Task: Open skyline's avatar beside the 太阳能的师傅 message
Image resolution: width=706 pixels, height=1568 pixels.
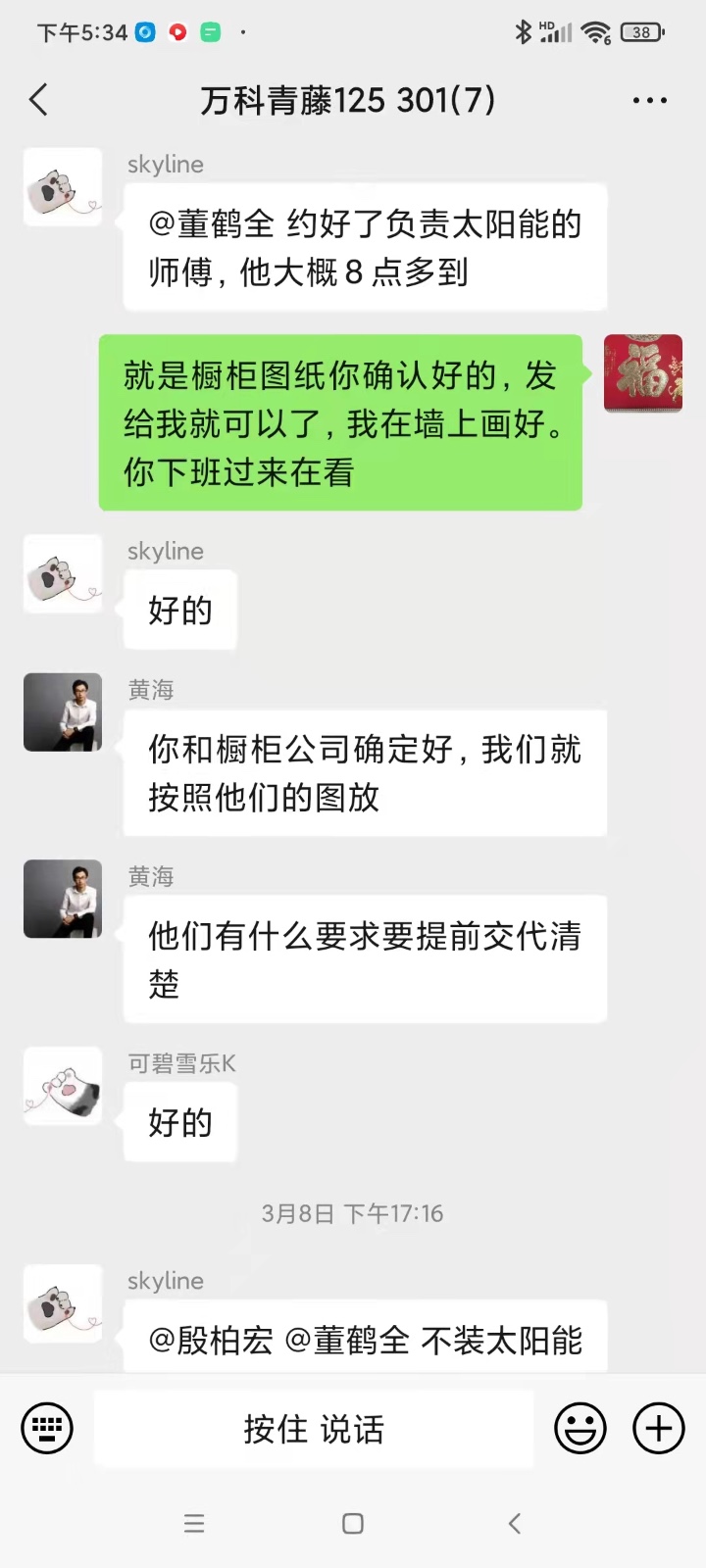Action: tap(63, 187)
